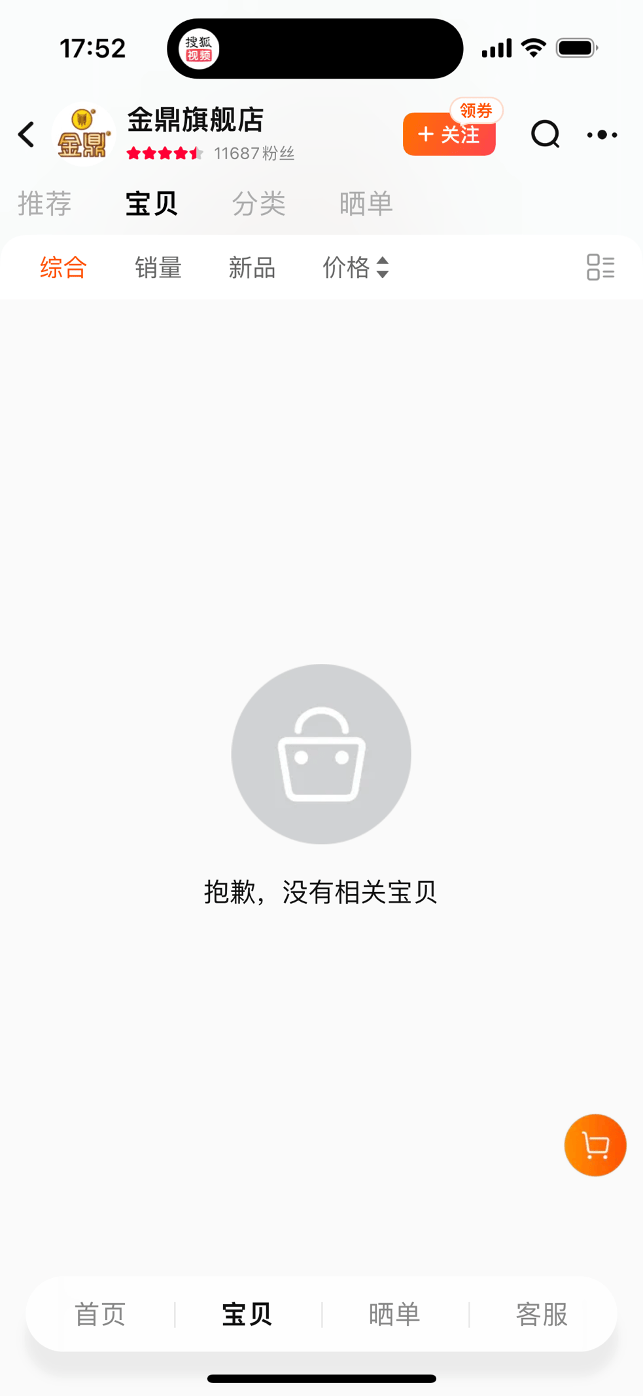Open 晒单 in the bottom bar

click(x=394, y=1314)
